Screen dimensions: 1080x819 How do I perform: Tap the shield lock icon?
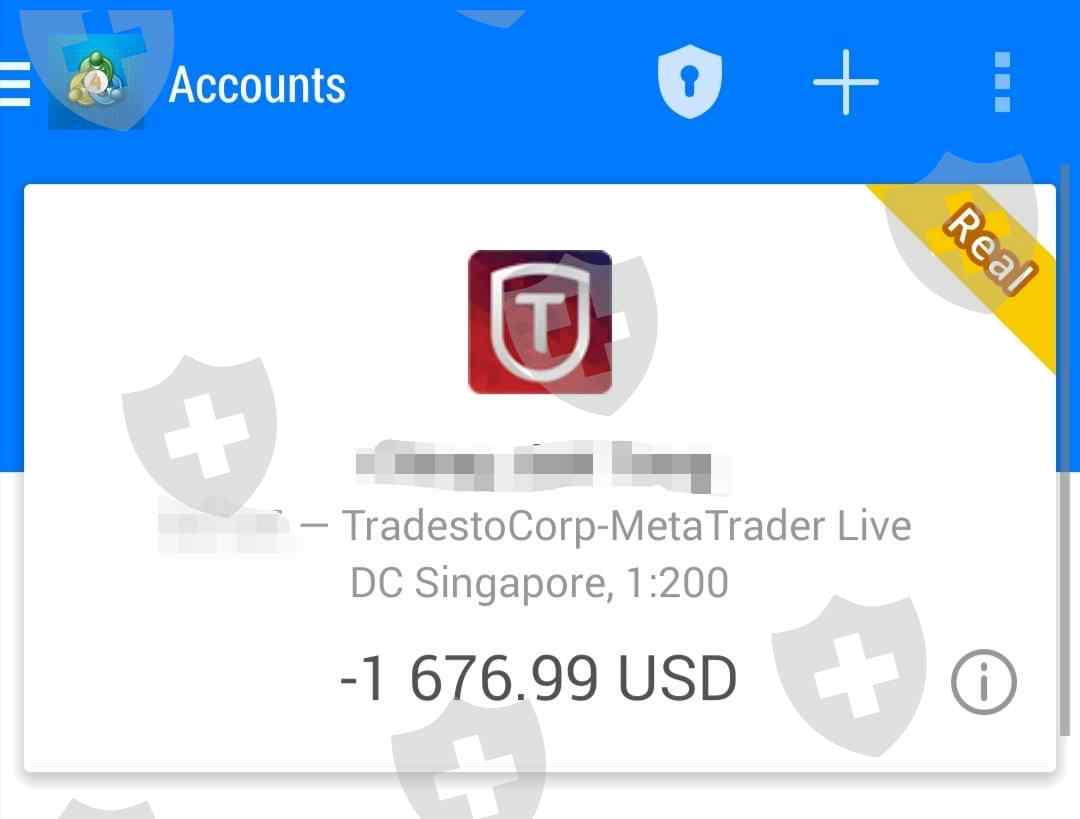point(689,82)
